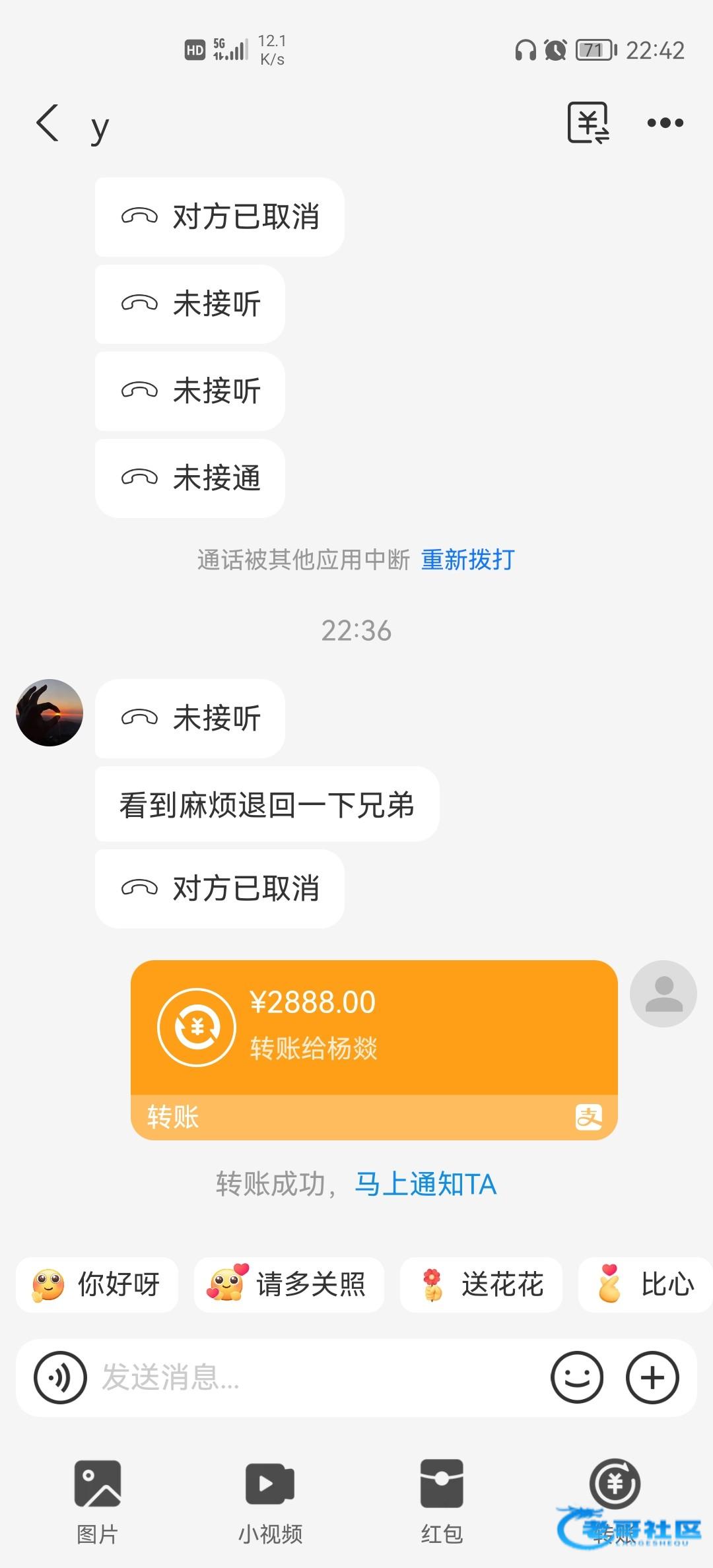Send the 送花花 quick reply

coord(481,1285)
